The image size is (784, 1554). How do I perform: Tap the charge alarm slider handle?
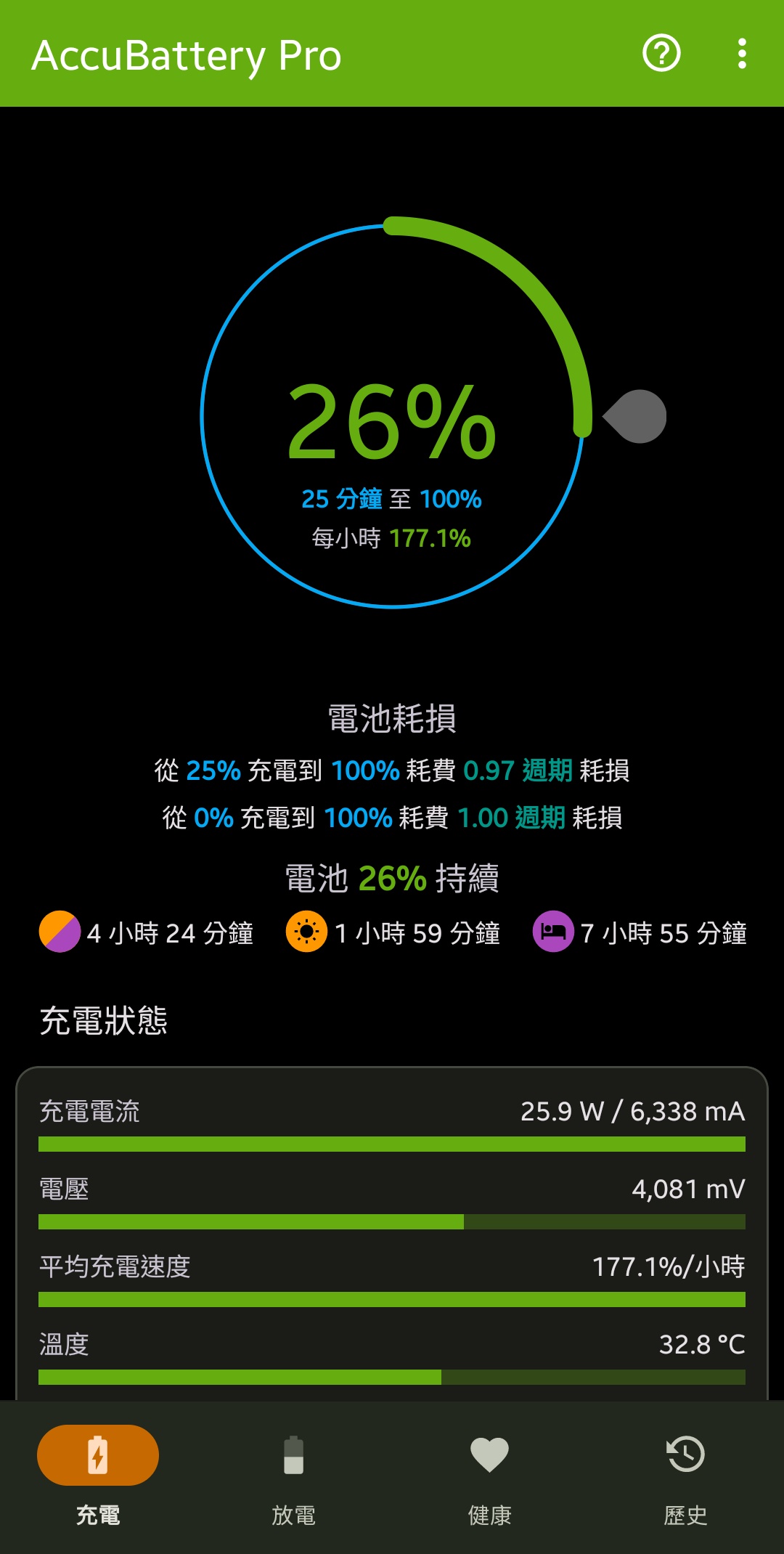click(637, 417)
